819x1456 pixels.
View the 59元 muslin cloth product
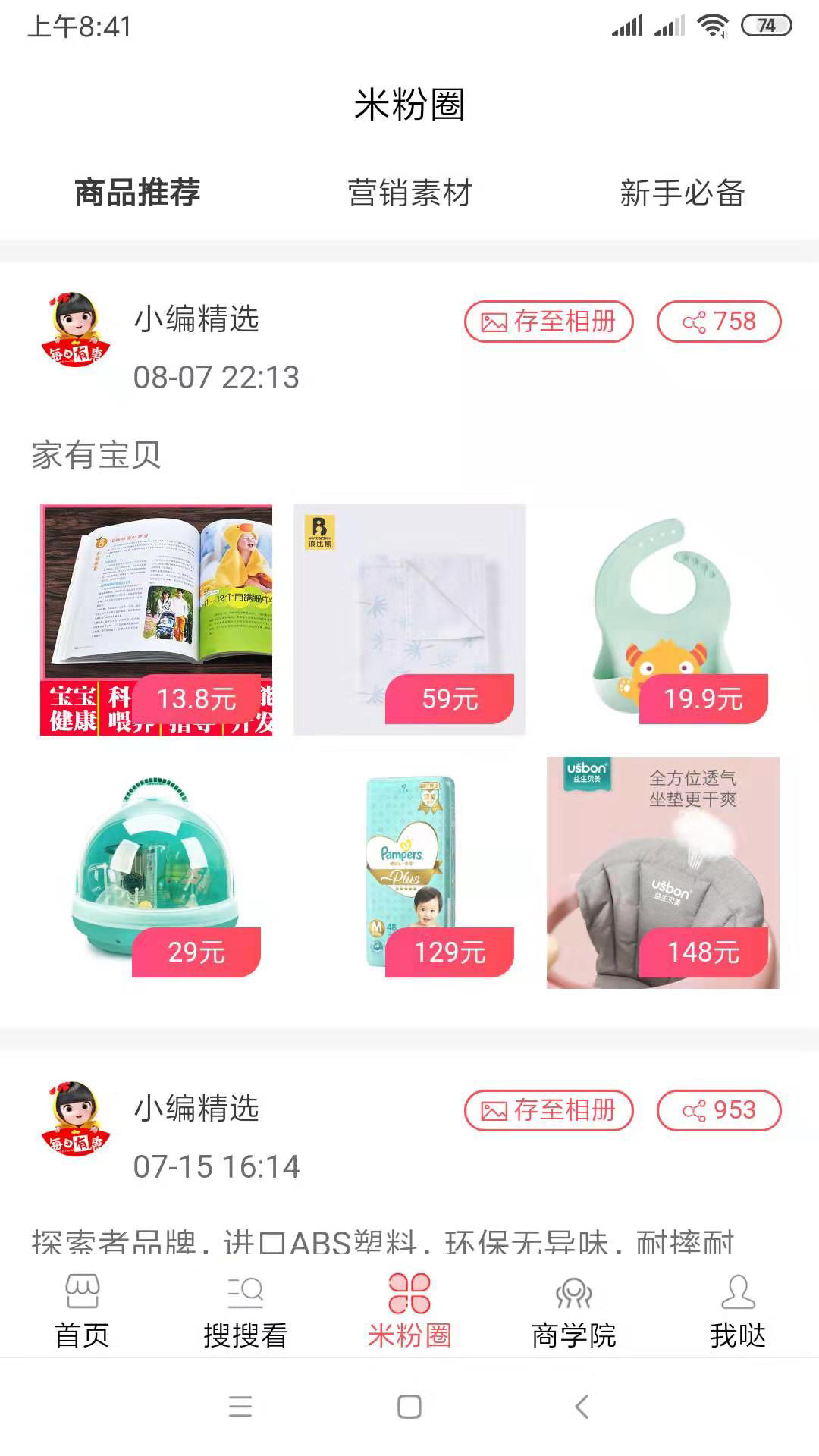(409, 619)
